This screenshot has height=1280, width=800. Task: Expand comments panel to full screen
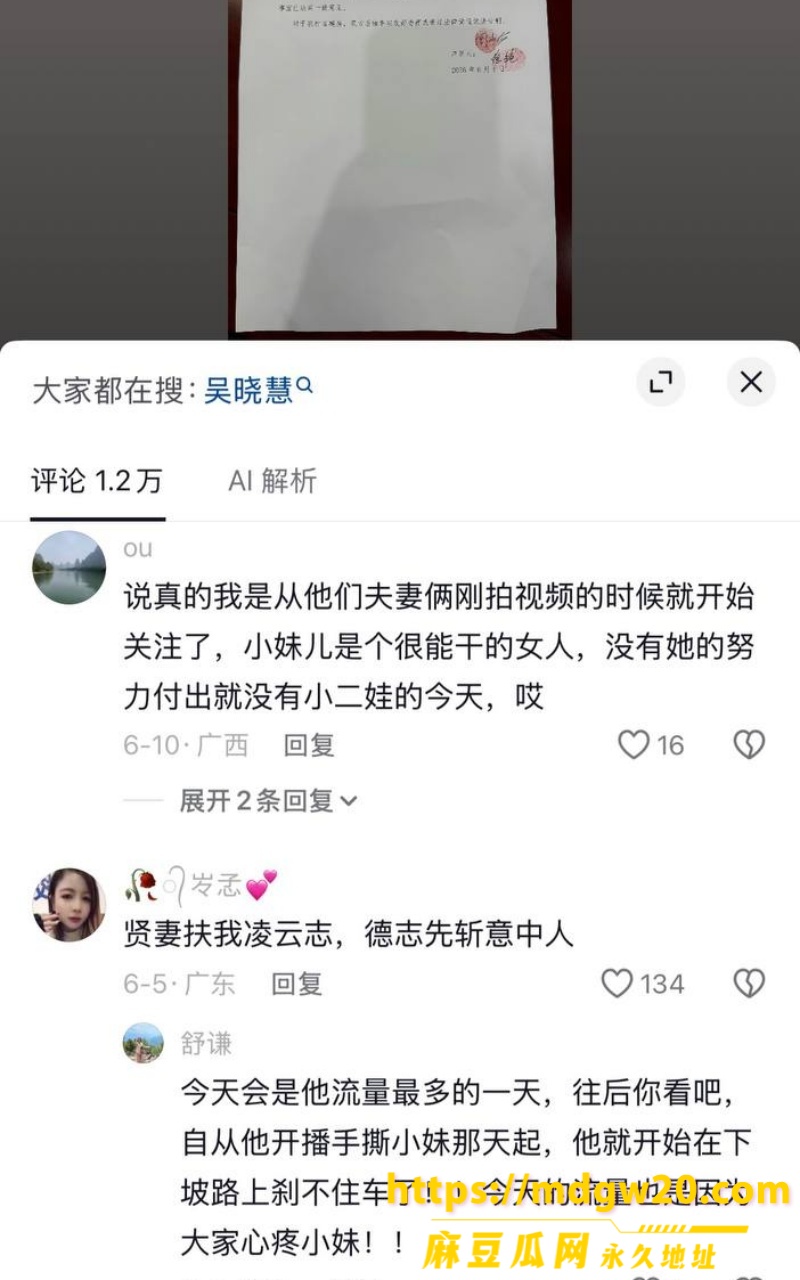point(661,382)
